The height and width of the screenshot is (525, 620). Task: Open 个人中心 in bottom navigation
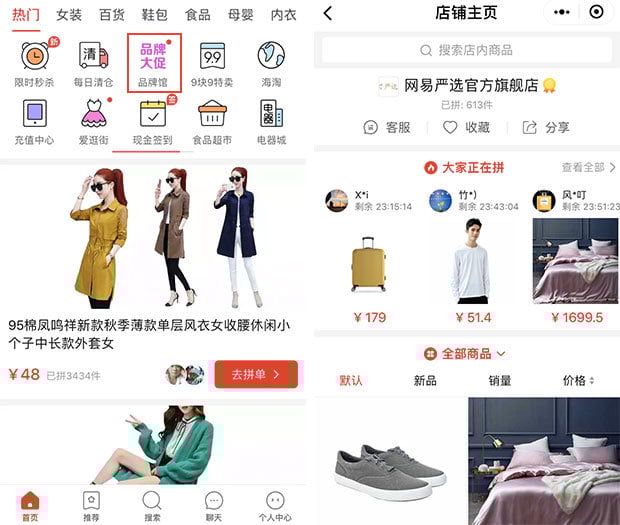coord(275,505)
